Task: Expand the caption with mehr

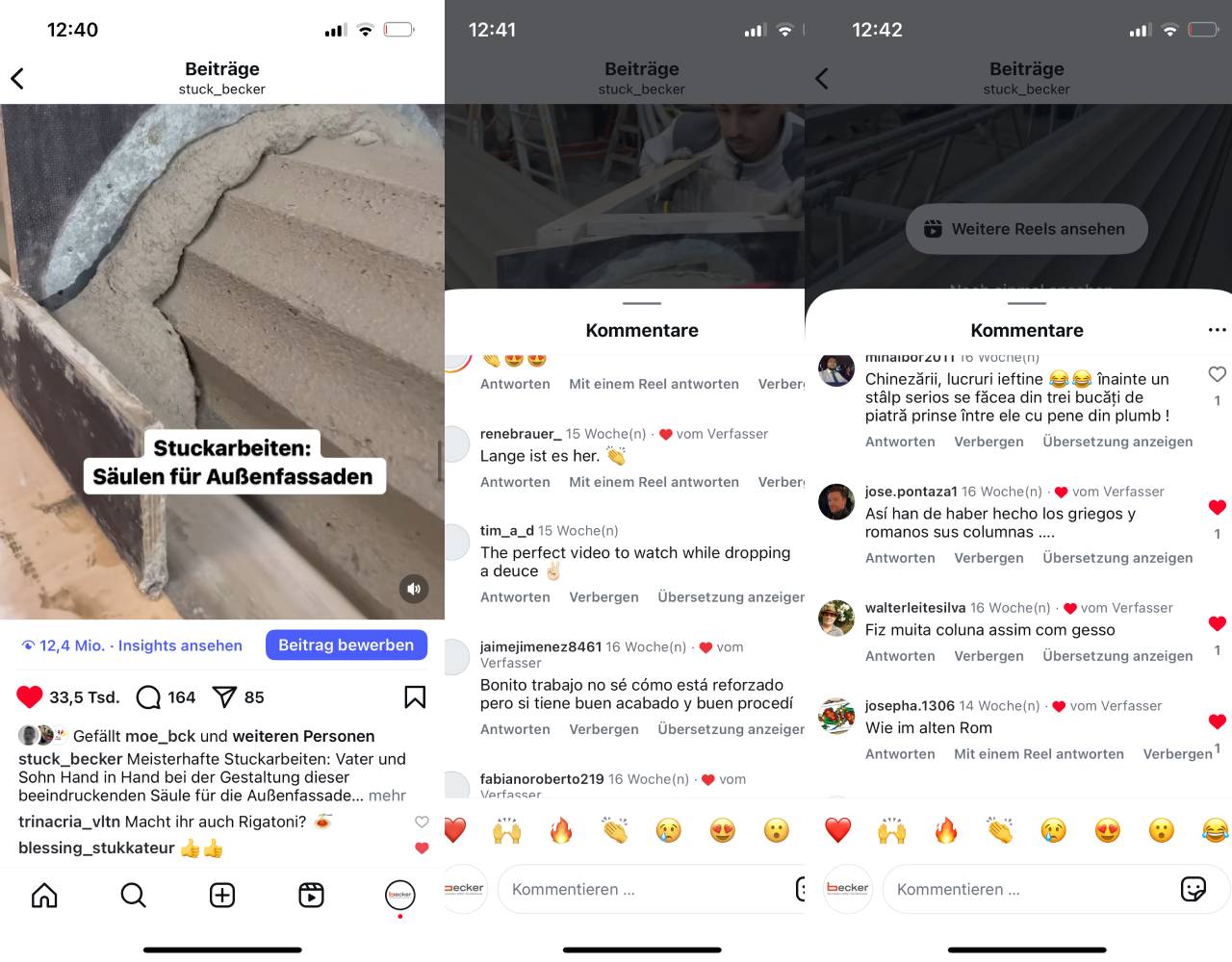Action: 387,796
